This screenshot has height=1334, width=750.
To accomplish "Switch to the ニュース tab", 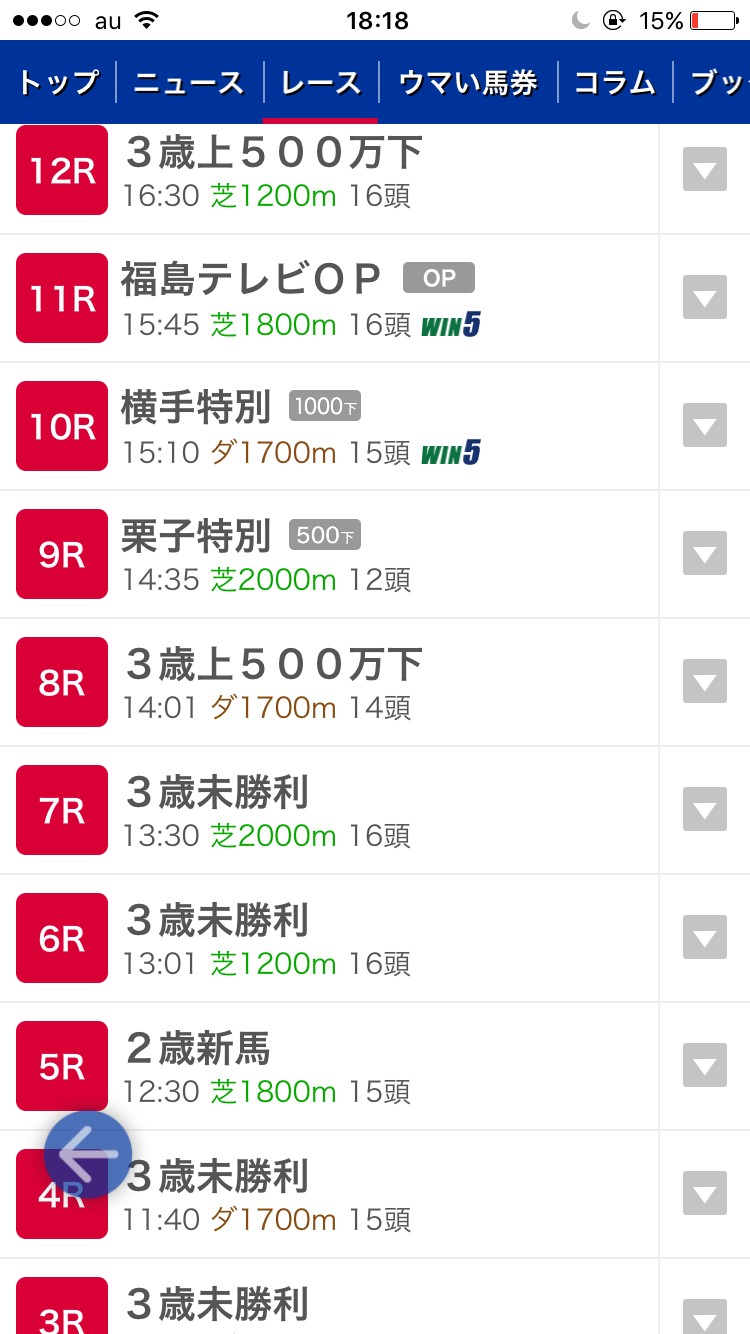I will (x=189, y=83).
